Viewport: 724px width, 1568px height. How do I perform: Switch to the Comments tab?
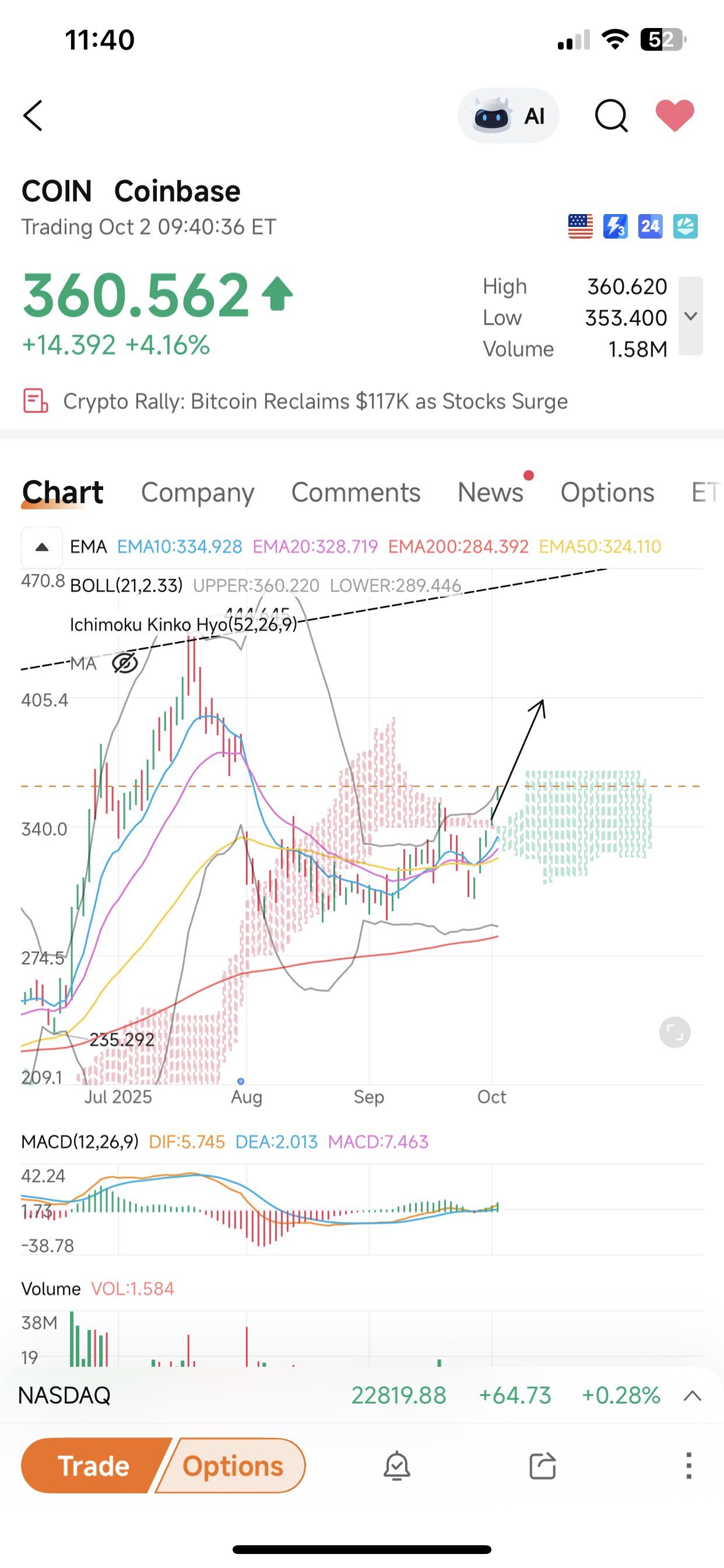pos(356,492)
